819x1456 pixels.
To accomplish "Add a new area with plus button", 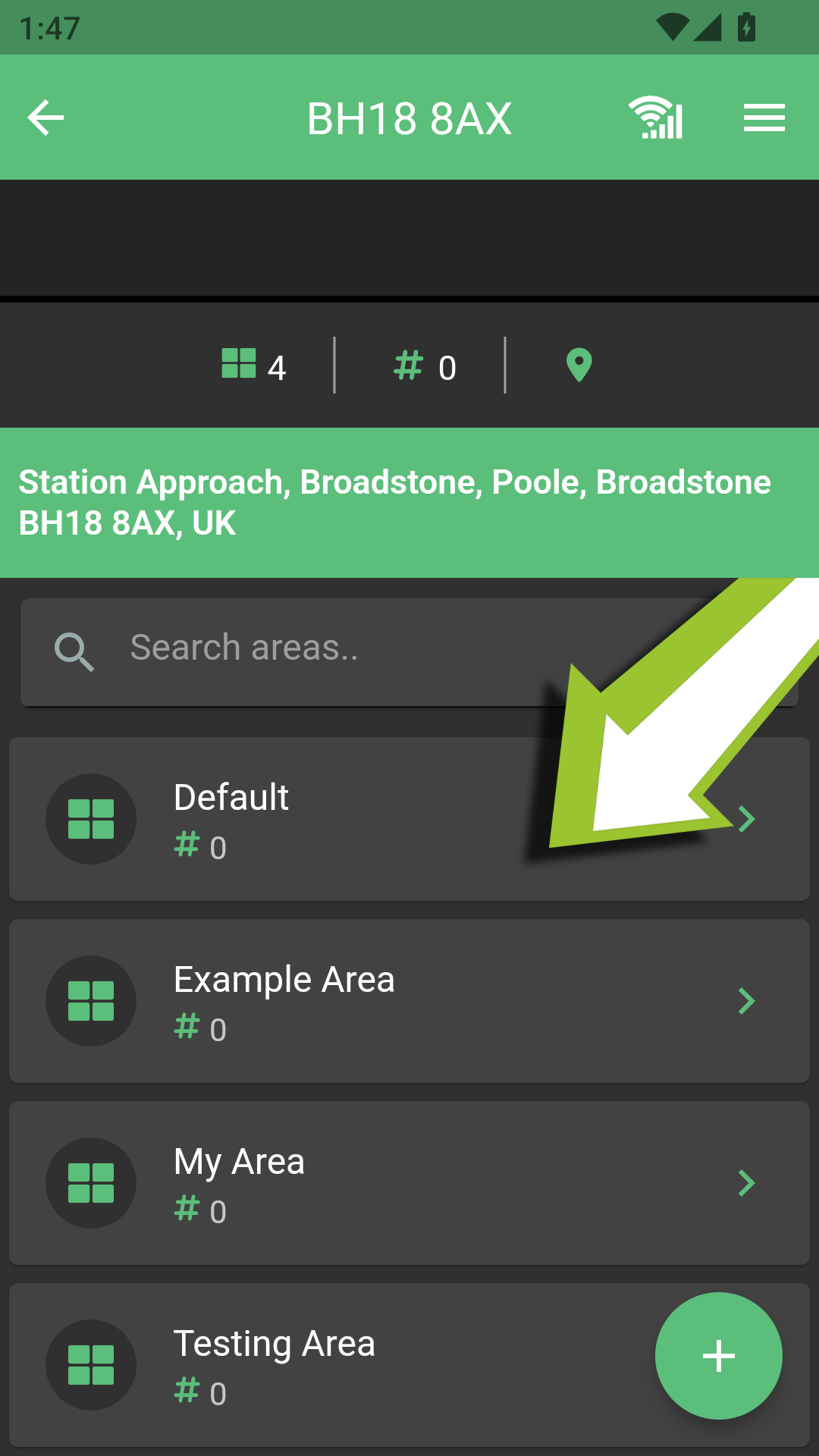I will coord(718,1356).
